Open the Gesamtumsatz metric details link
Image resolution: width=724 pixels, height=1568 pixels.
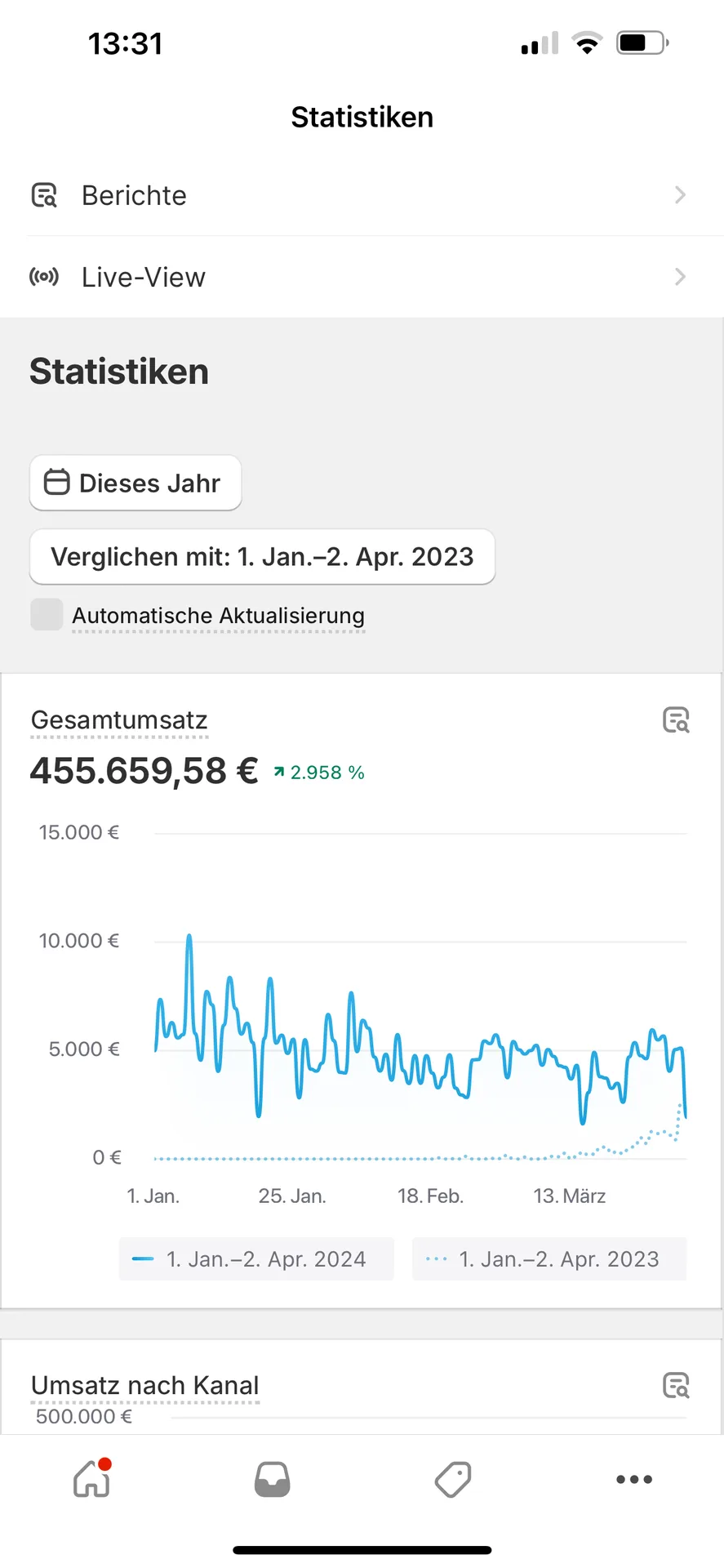pyautogui.click(x=119, y=720)
